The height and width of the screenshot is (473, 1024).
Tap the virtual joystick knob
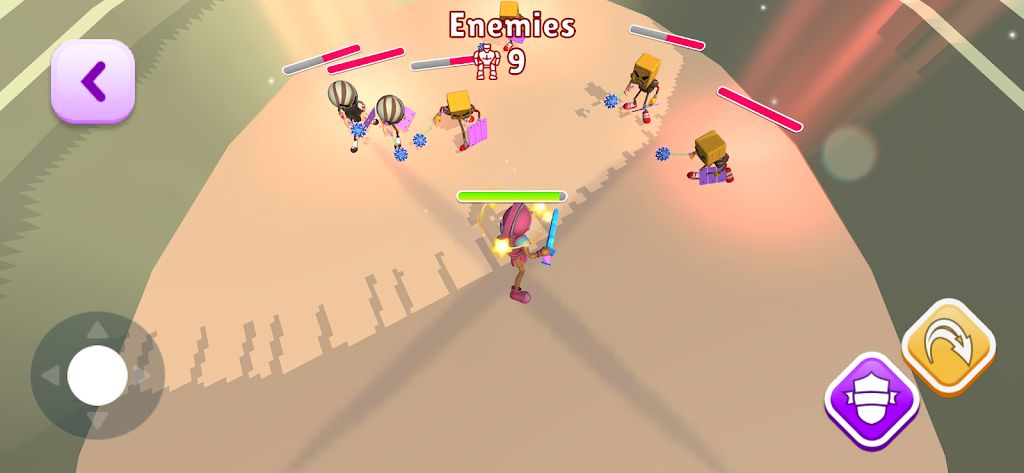pyautogui.click(x=97, y=375)
